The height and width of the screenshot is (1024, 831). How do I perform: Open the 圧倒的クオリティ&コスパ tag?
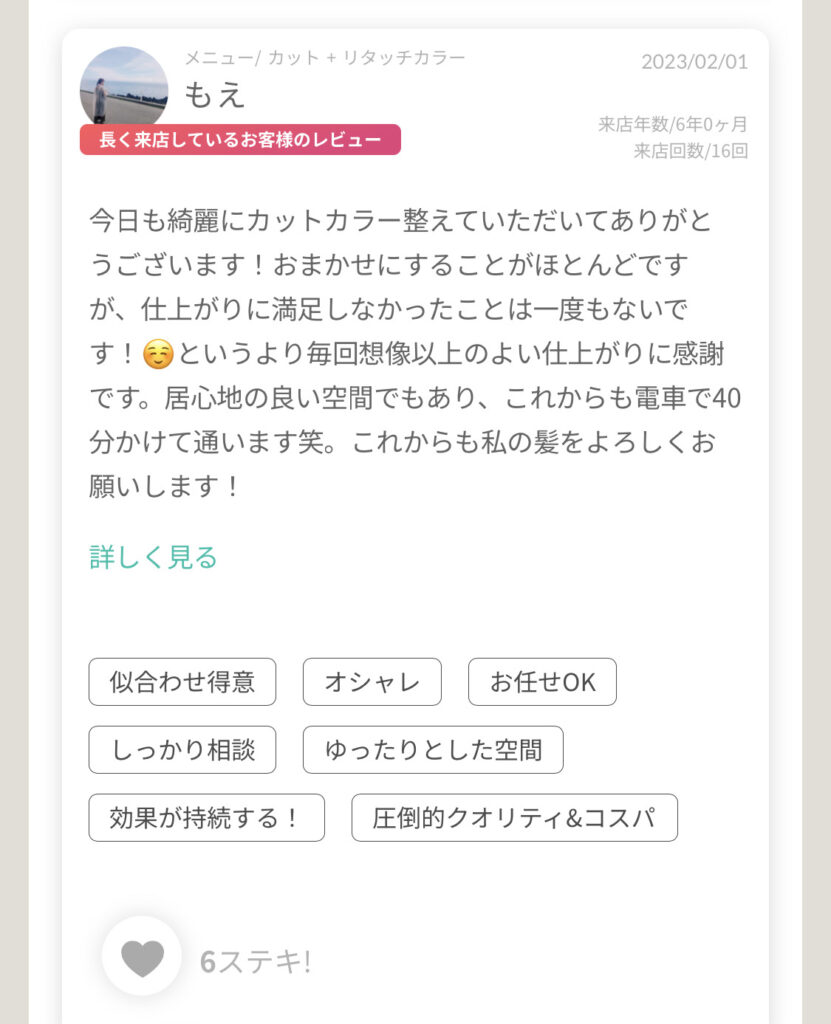click(x=514, y=818)
